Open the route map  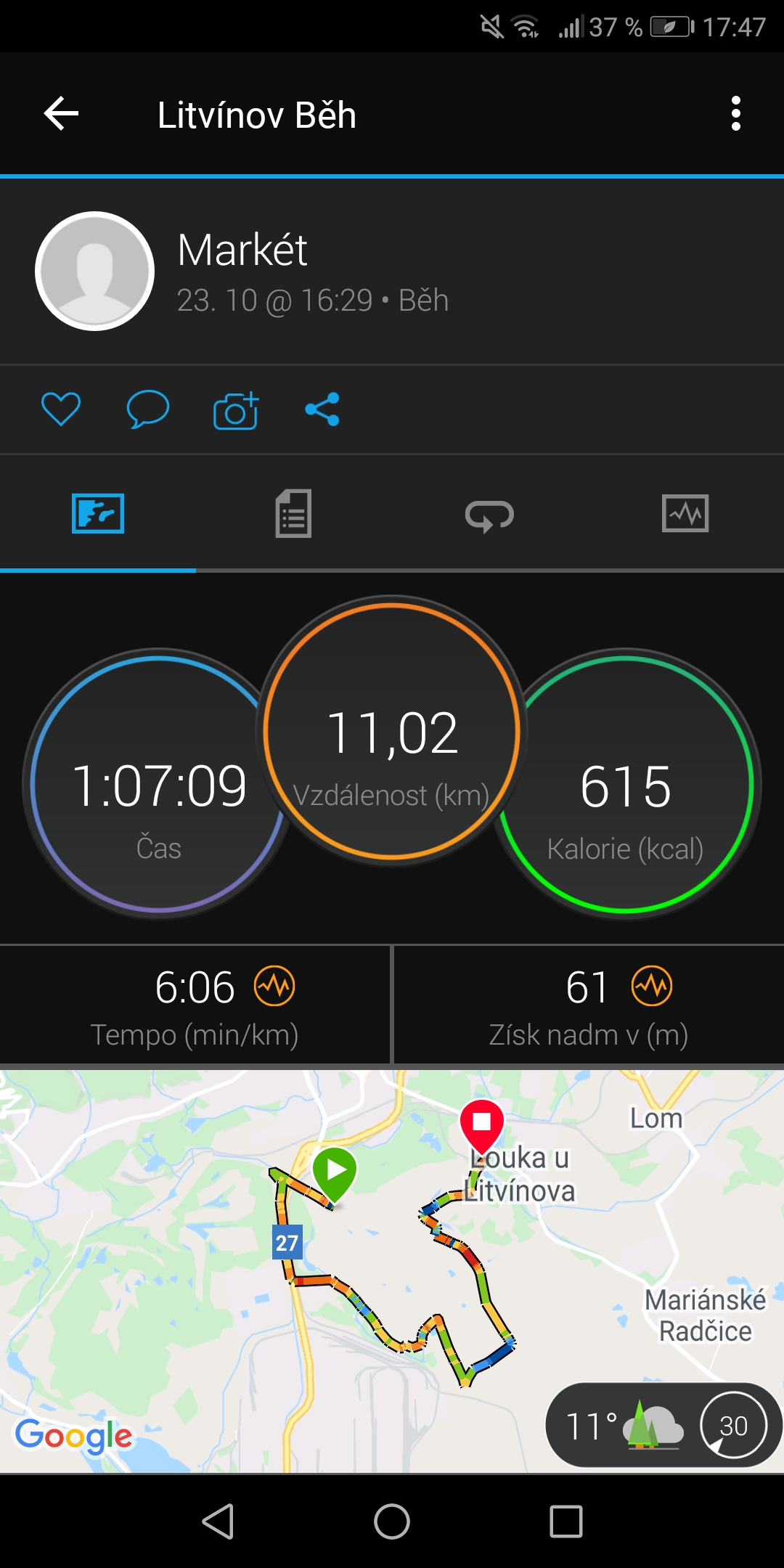pyautogui.click(x=392, y=1270)
